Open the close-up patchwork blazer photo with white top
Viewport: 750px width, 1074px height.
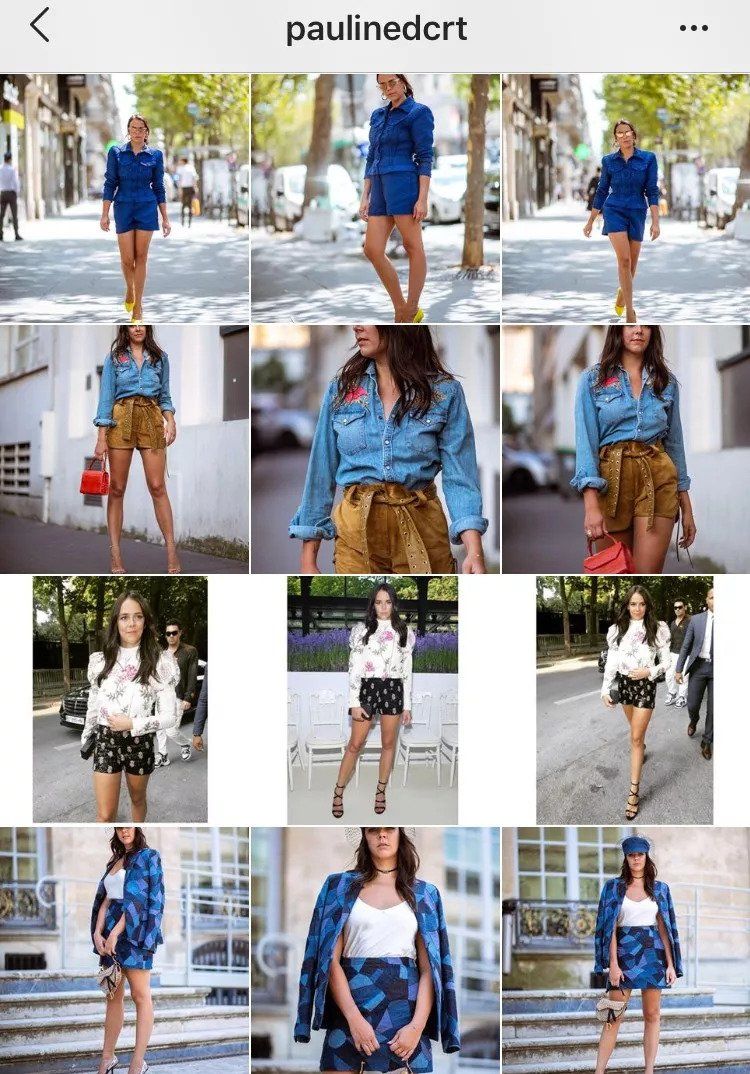[375, 950]
